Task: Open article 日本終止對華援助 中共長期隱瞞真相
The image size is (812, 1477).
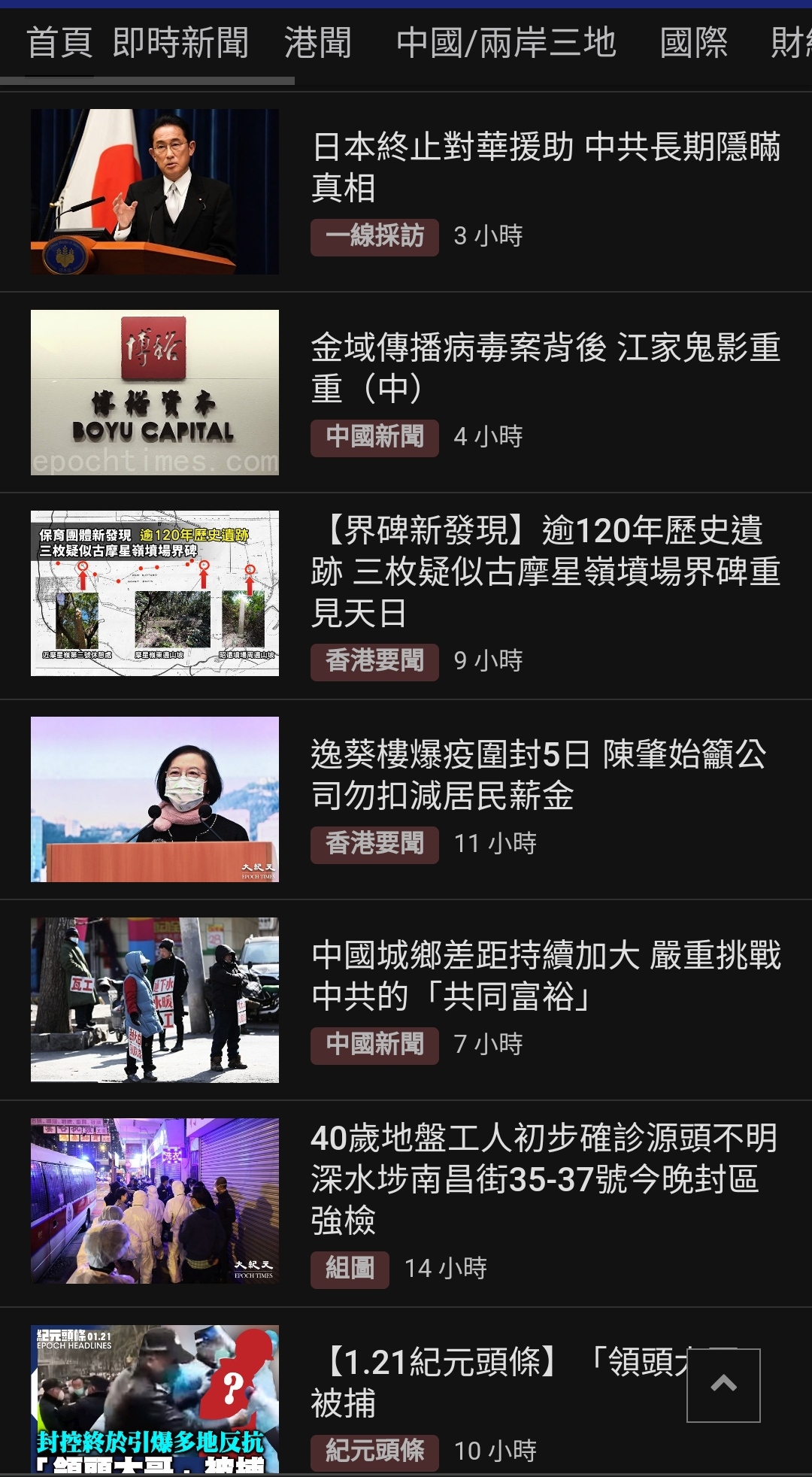Action: (546, 166)
